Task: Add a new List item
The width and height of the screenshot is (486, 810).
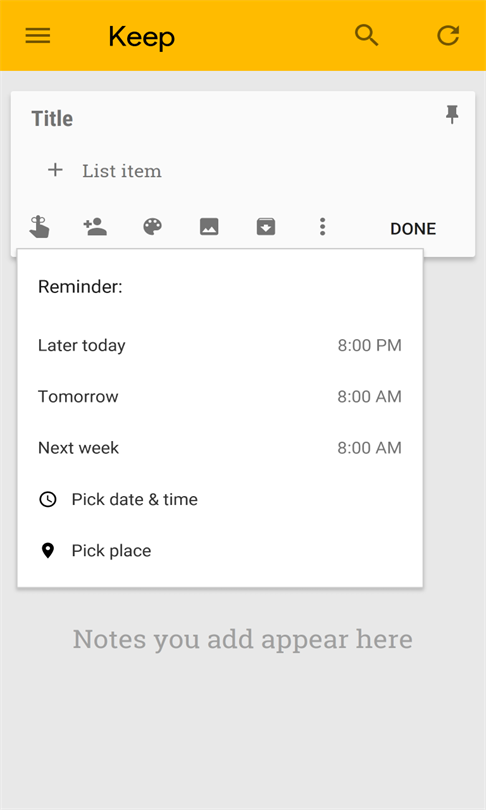Action: (x=121, y=170)
